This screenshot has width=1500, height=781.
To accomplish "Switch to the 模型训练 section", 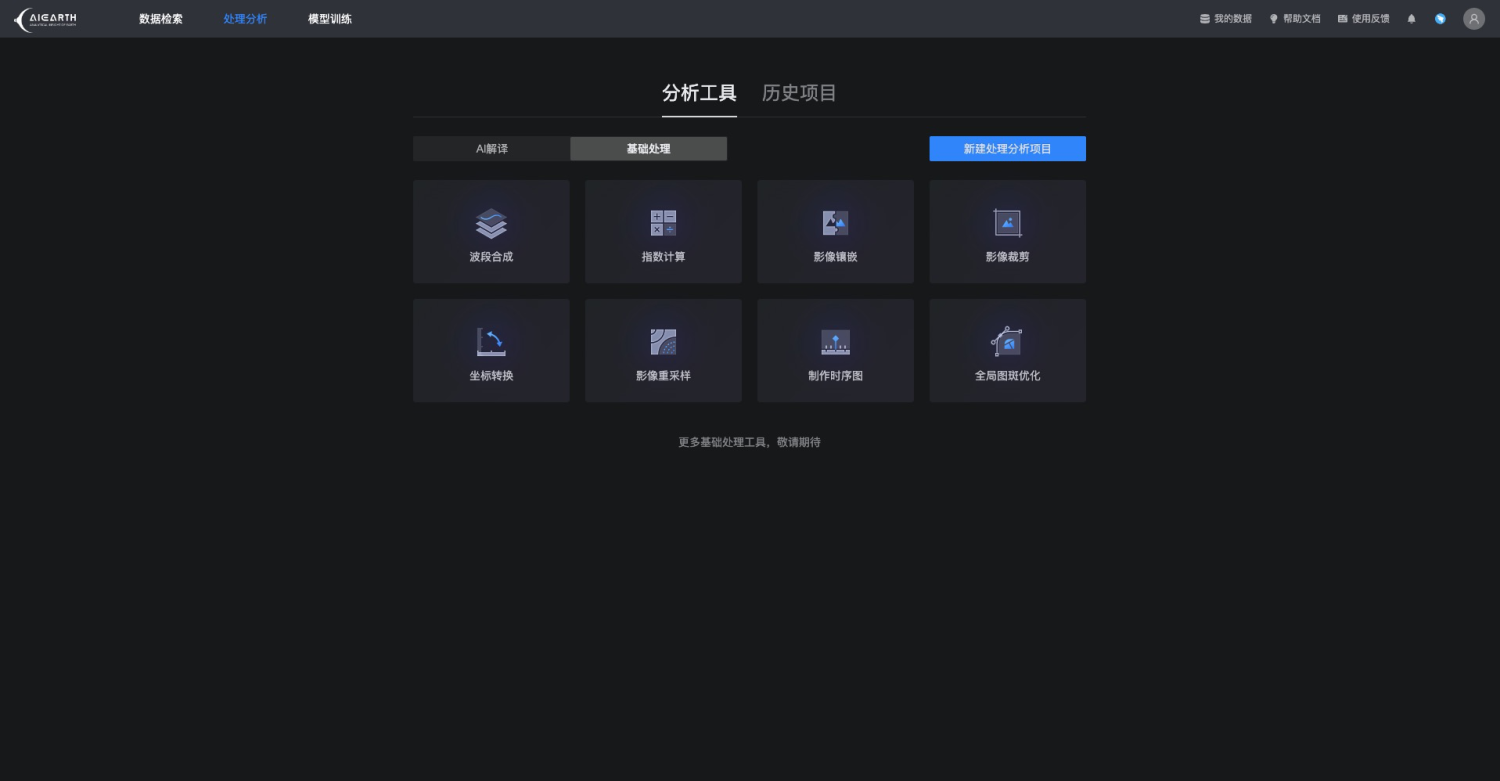I will (330, 19).
